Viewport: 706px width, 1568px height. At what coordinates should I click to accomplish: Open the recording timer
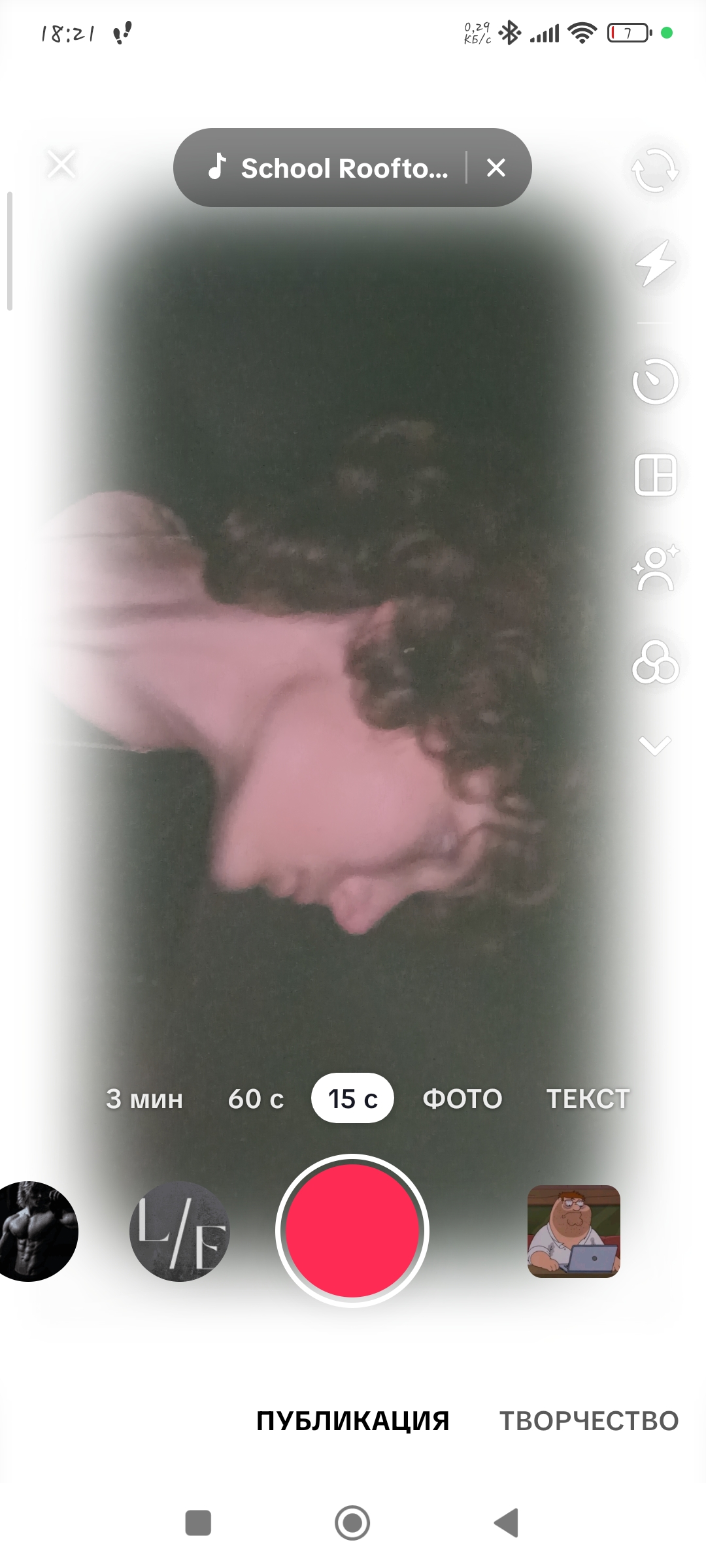pos(654,382)
